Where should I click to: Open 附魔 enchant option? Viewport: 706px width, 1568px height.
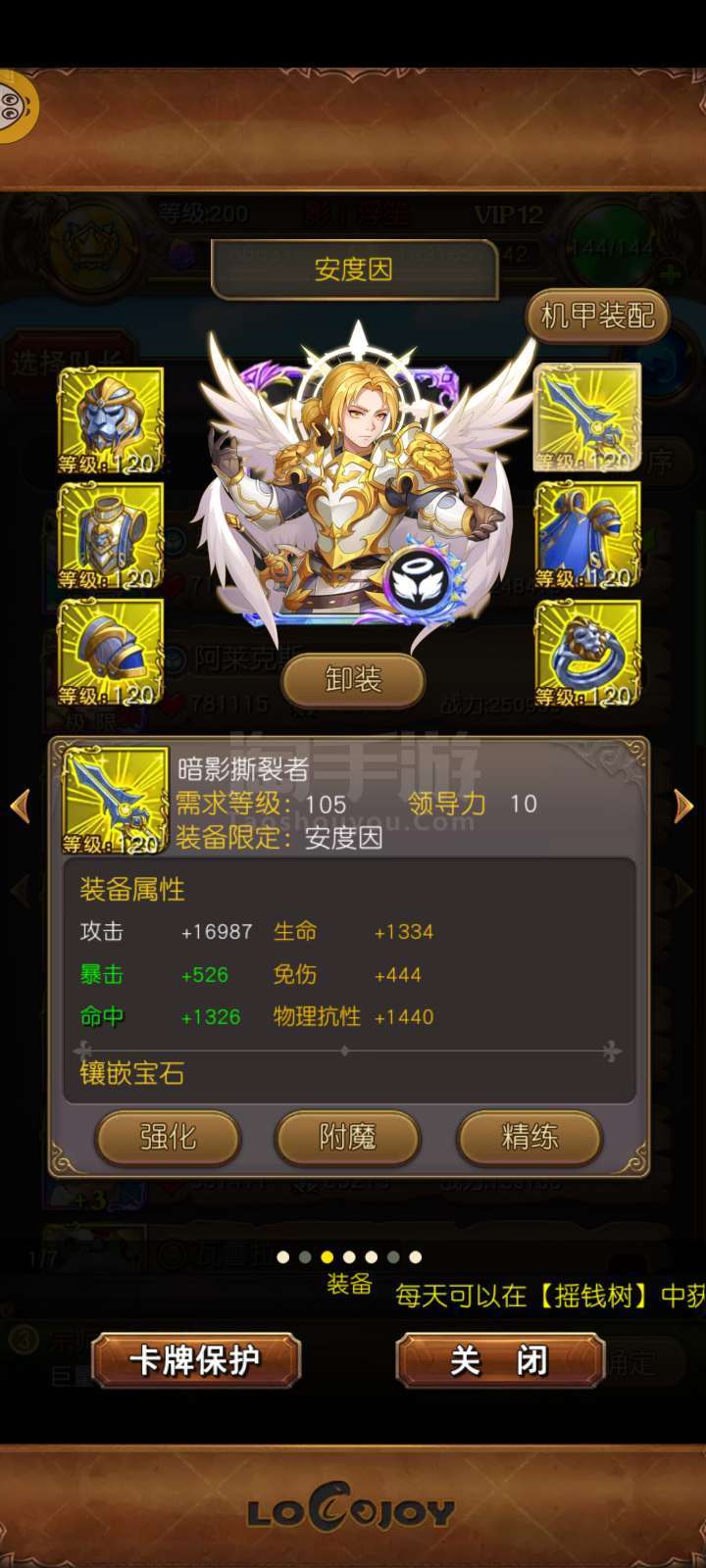[348, 1137]
